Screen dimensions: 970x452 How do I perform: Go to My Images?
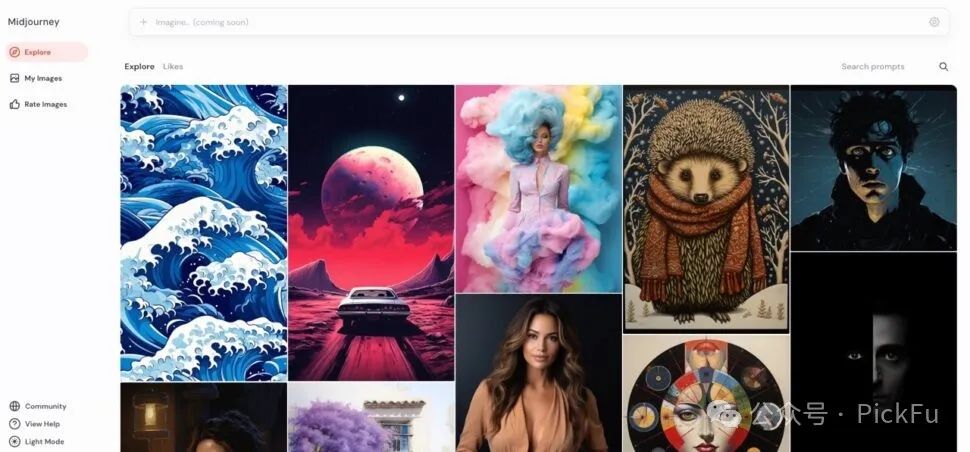[x=42, y=78]
